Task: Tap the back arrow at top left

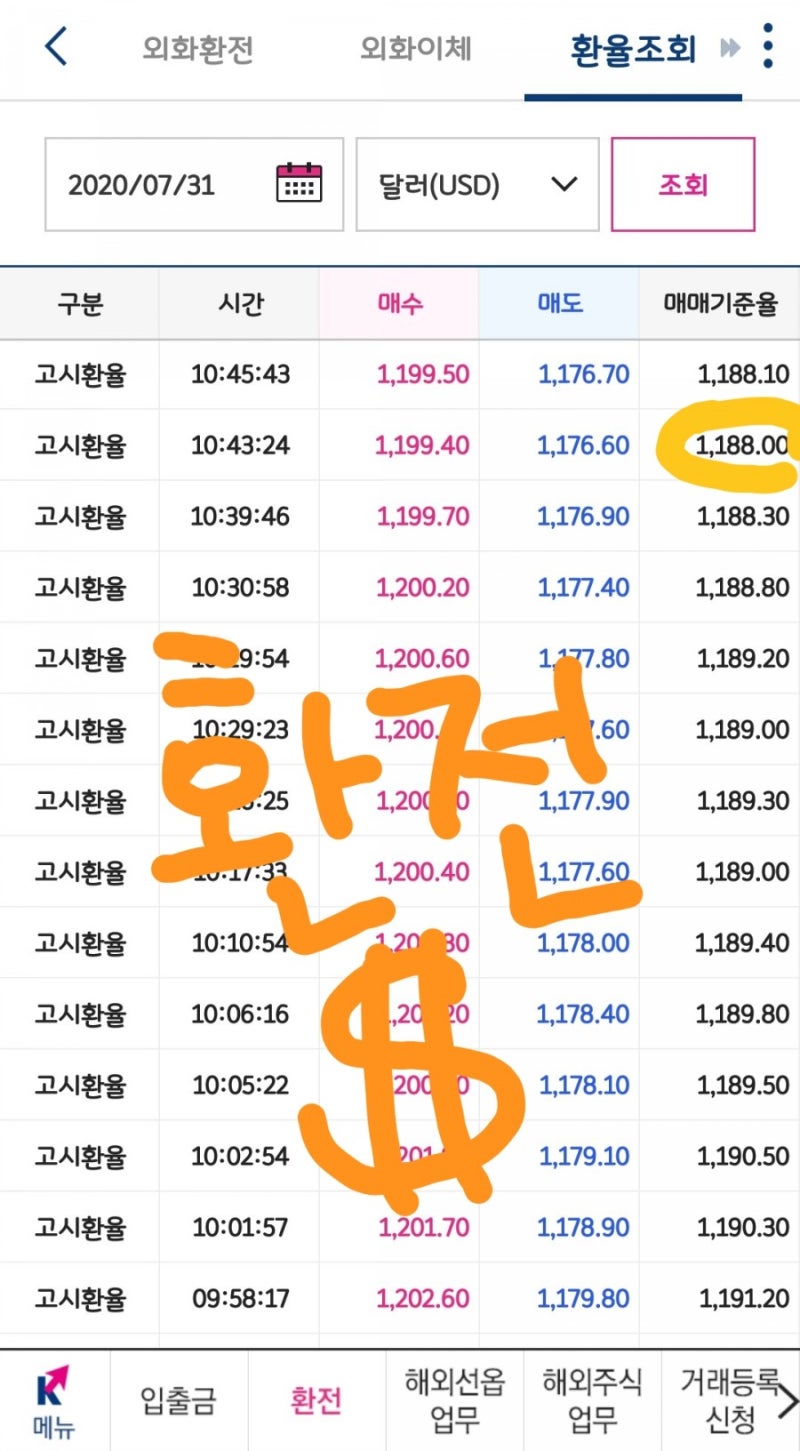Action: pos(55,46)
